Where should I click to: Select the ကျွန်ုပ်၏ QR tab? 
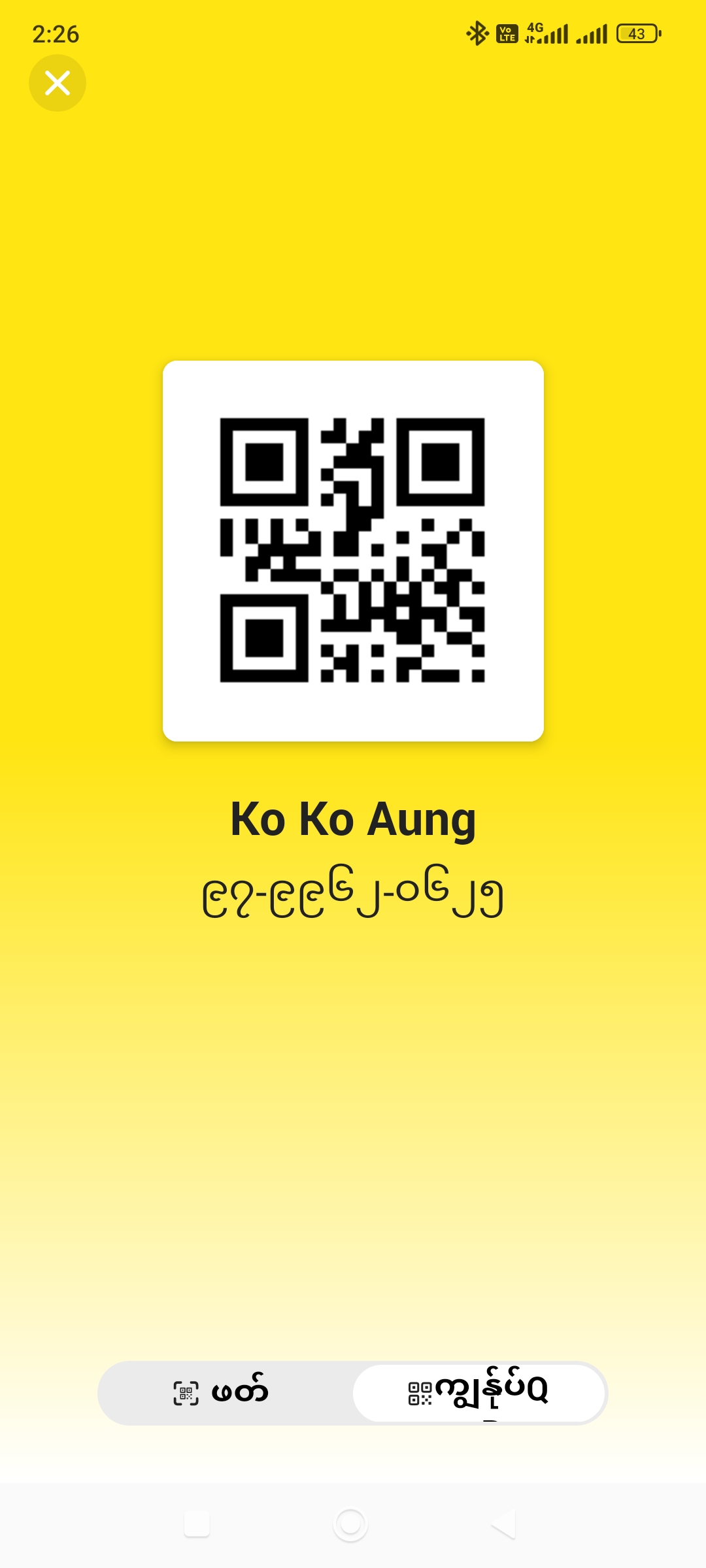(x=479, y=1393)
